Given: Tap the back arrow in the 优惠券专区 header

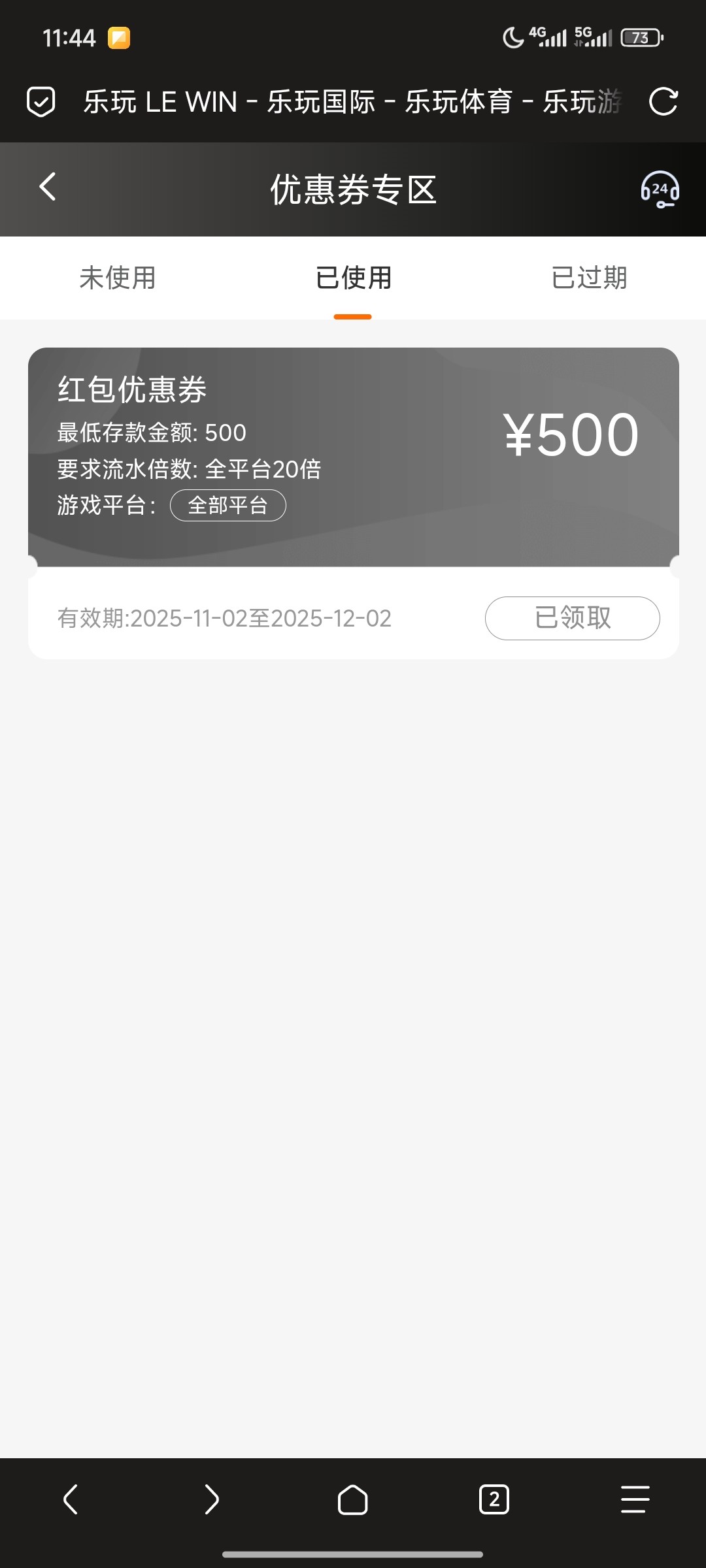Looking at the screenshot, I should [47, 188].
